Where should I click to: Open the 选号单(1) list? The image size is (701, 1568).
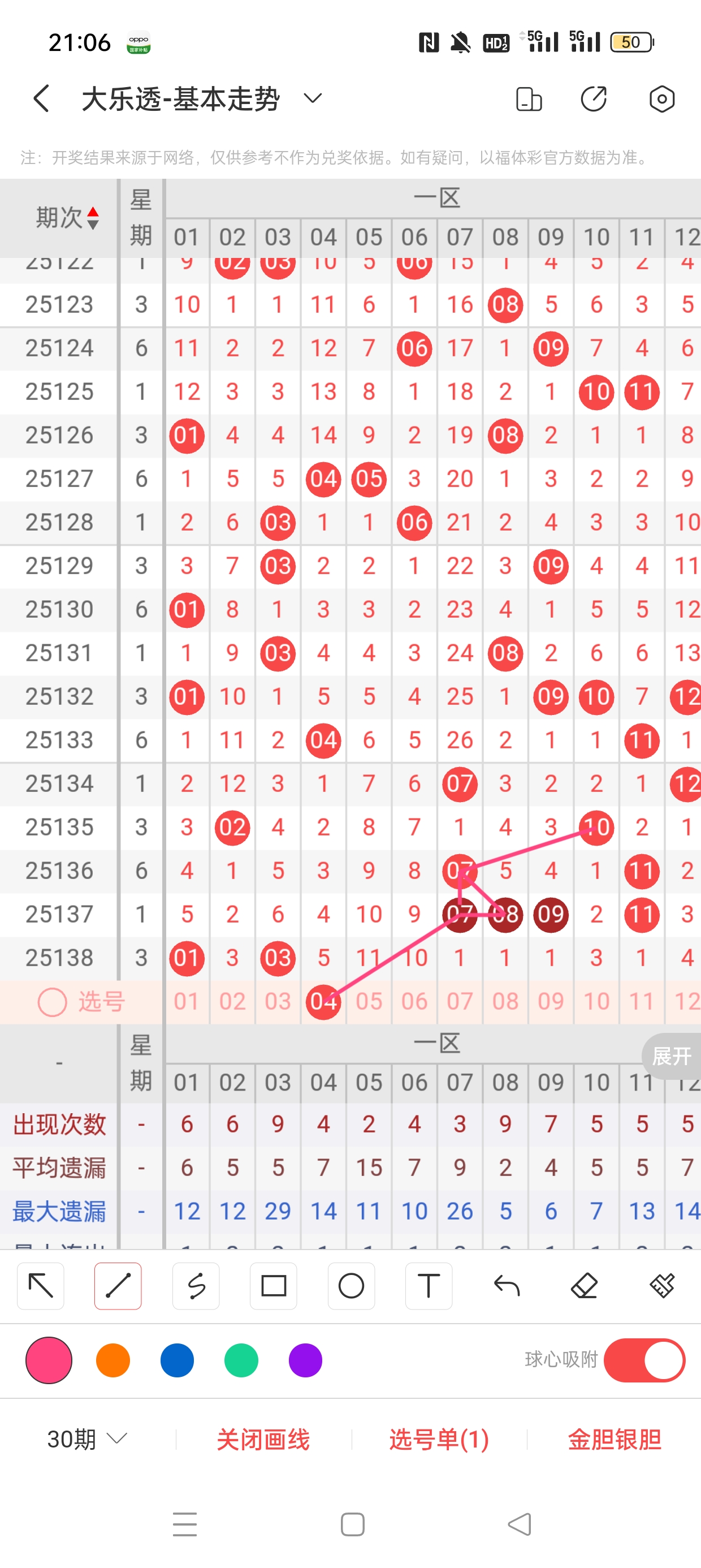pos(439,1439)
